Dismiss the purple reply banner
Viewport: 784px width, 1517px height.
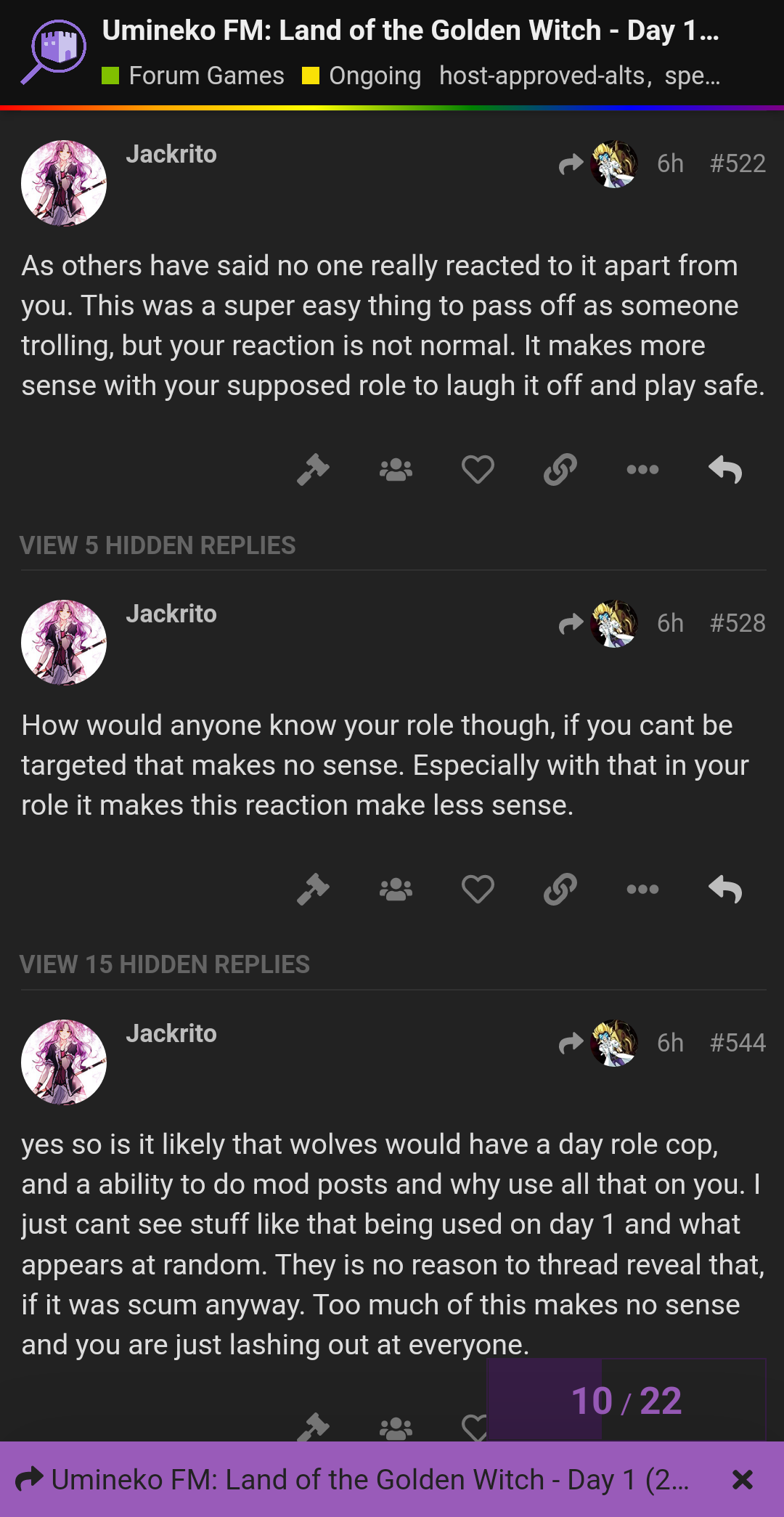(x=743, y=1479)
